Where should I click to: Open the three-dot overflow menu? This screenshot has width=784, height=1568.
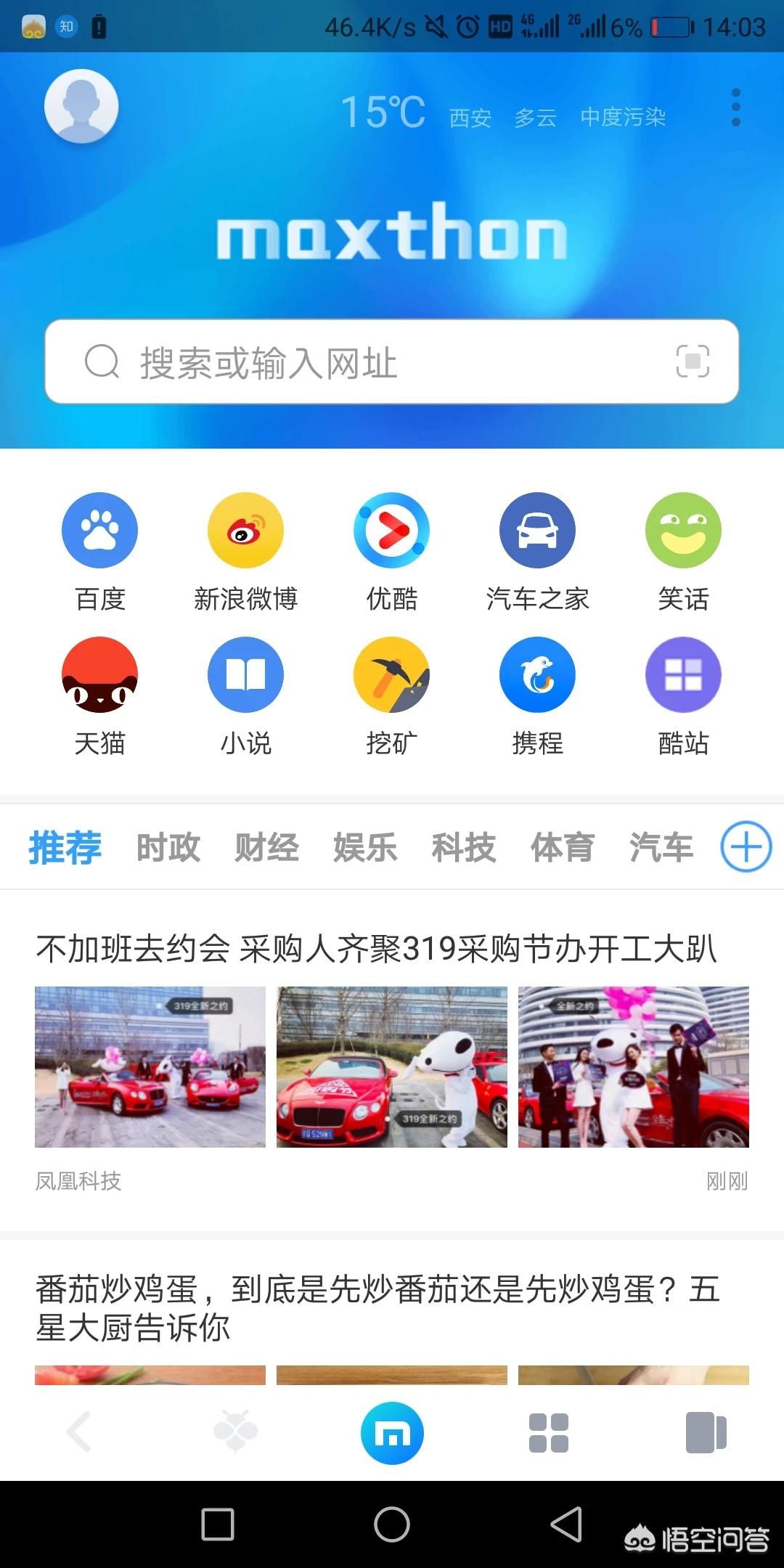click(735, 107)
